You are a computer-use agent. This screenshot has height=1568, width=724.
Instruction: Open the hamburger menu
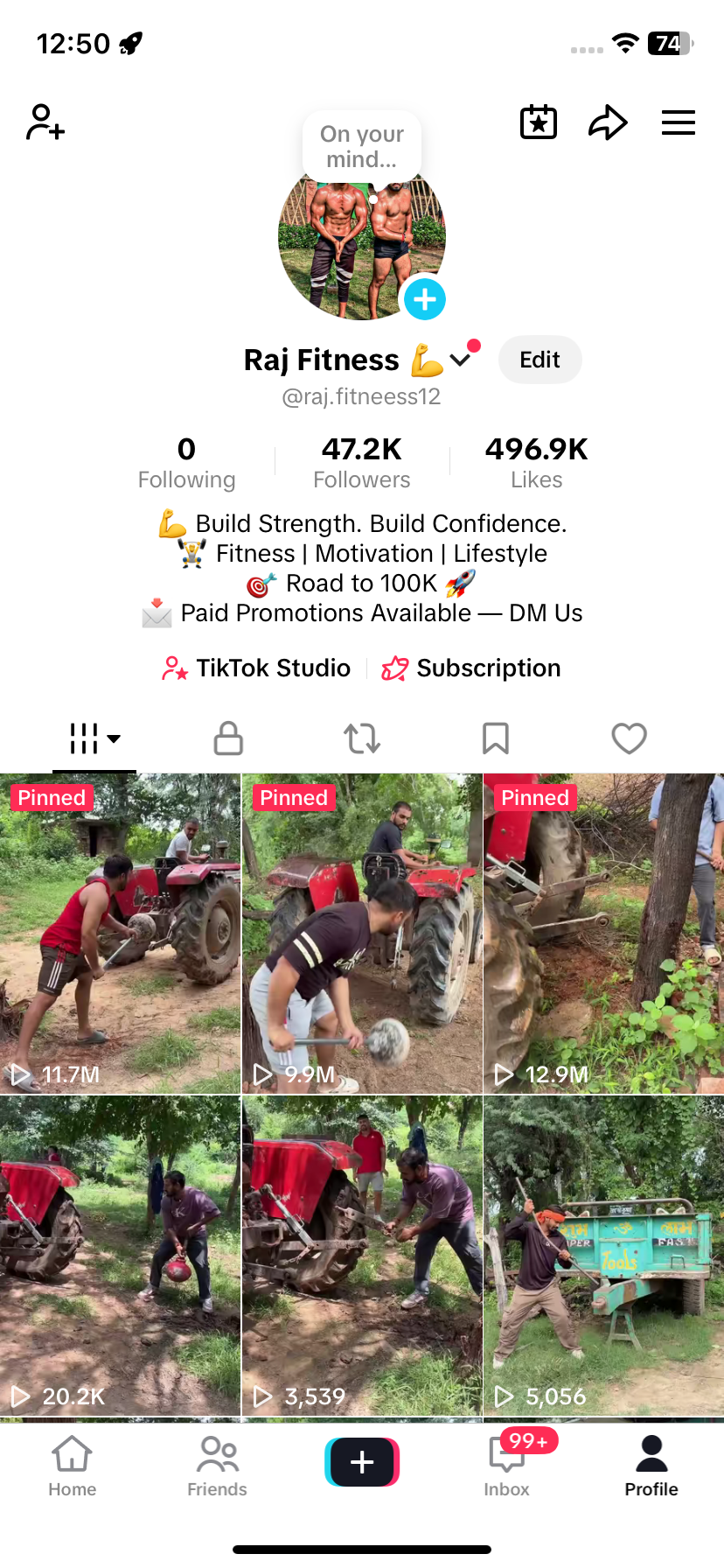point(679,122)
